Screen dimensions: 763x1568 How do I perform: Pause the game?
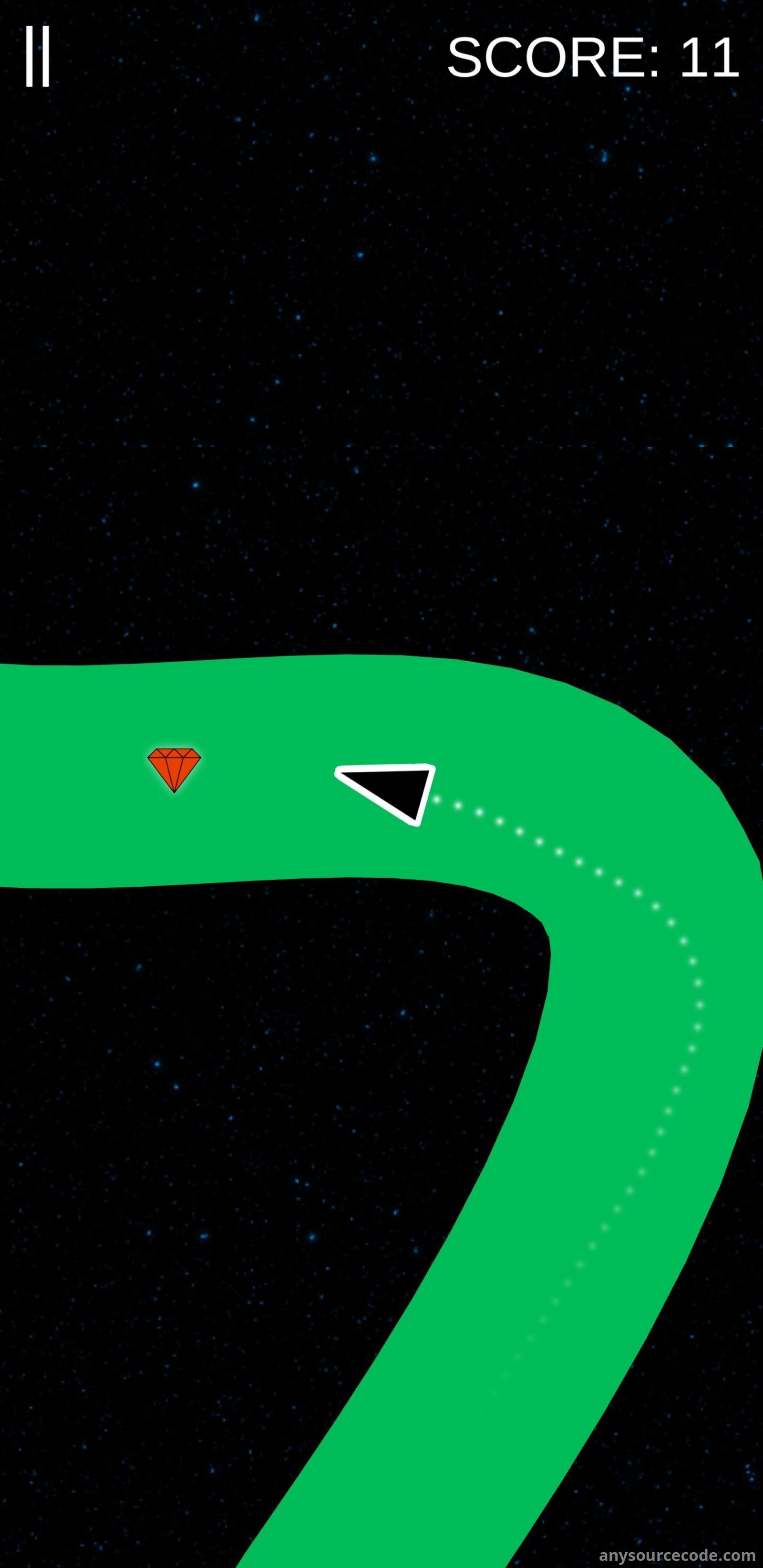click(37, 57)
